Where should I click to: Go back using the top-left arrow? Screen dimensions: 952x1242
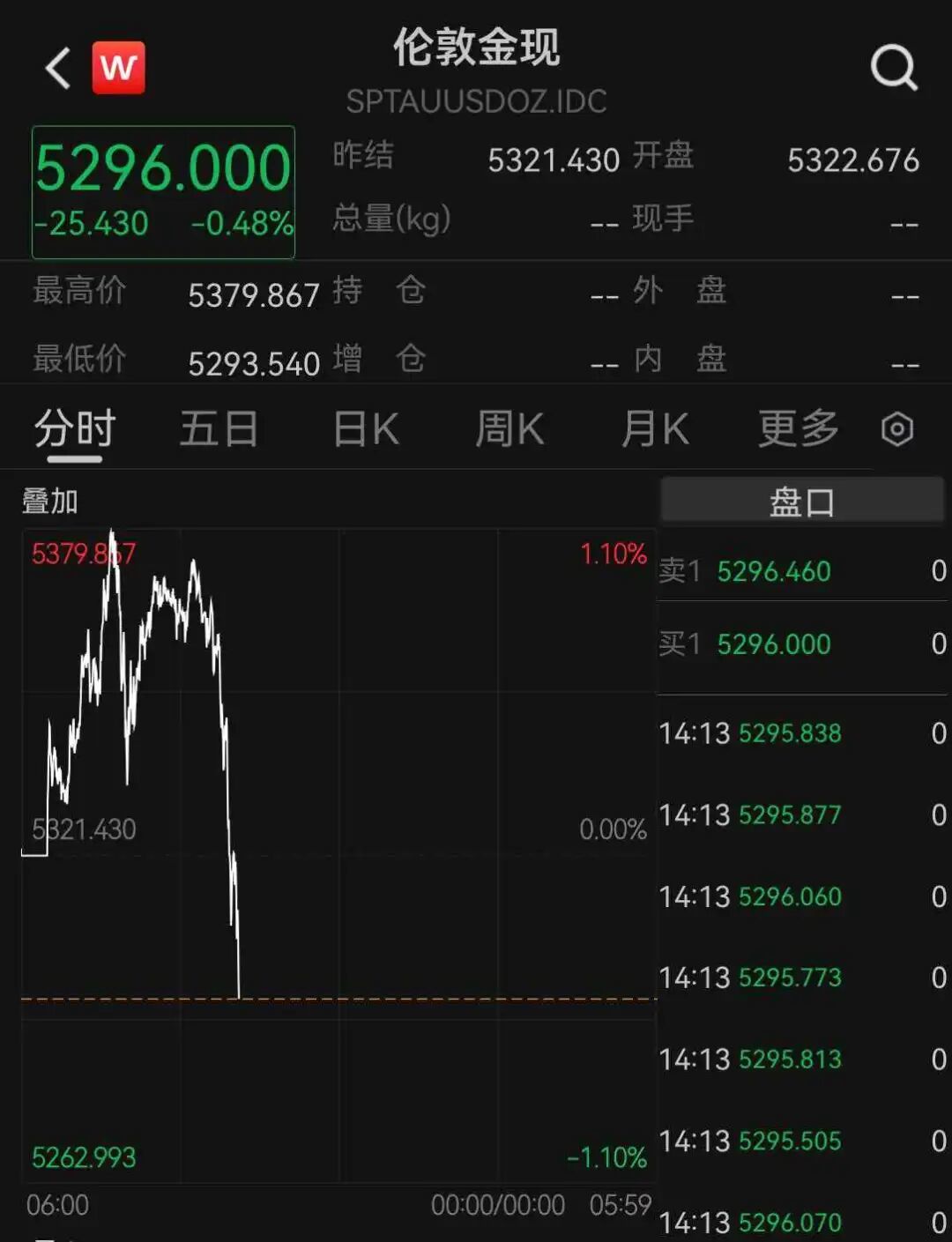[58, 68]
